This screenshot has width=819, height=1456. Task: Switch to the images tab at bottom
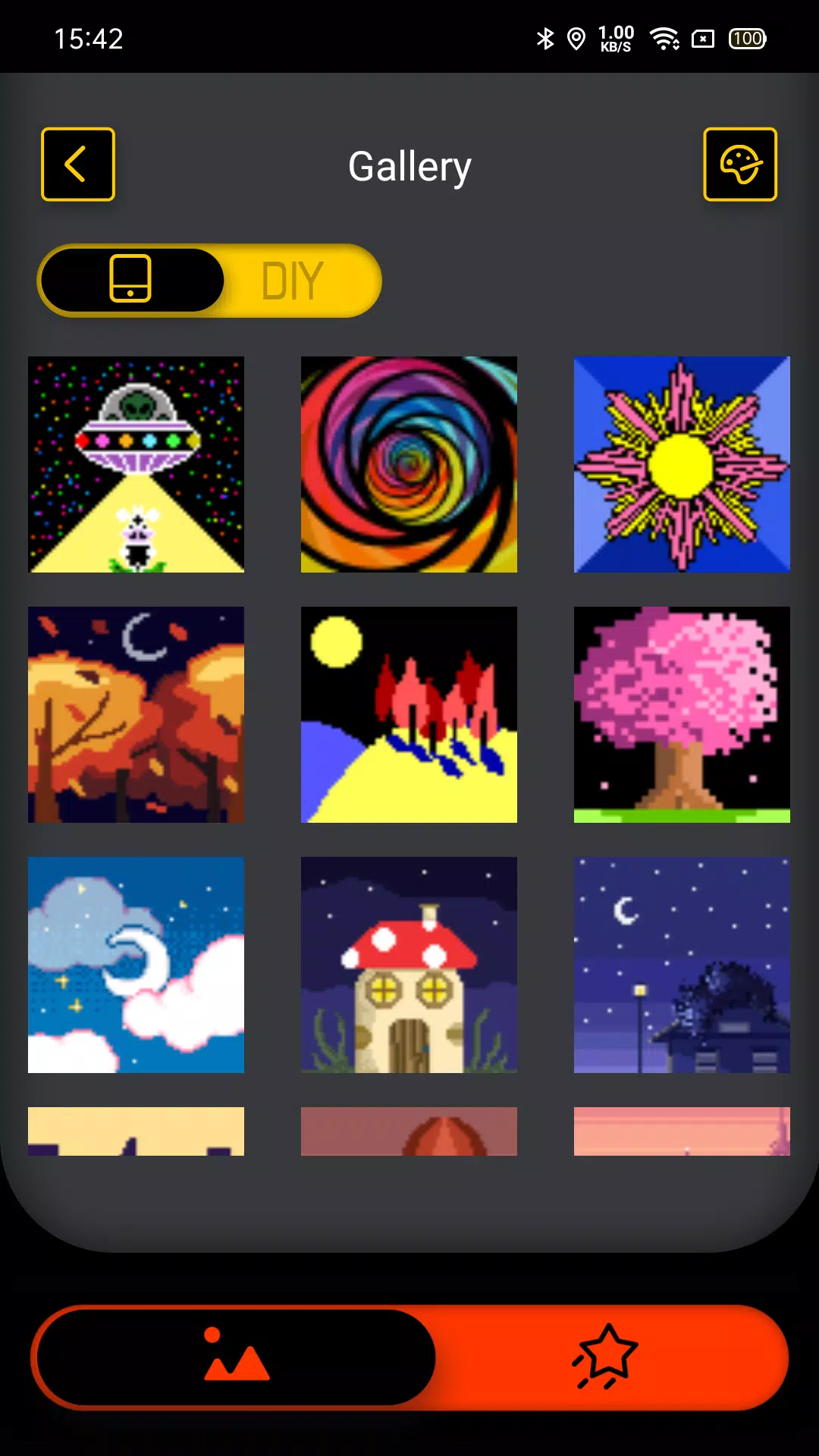(237, 1357)
